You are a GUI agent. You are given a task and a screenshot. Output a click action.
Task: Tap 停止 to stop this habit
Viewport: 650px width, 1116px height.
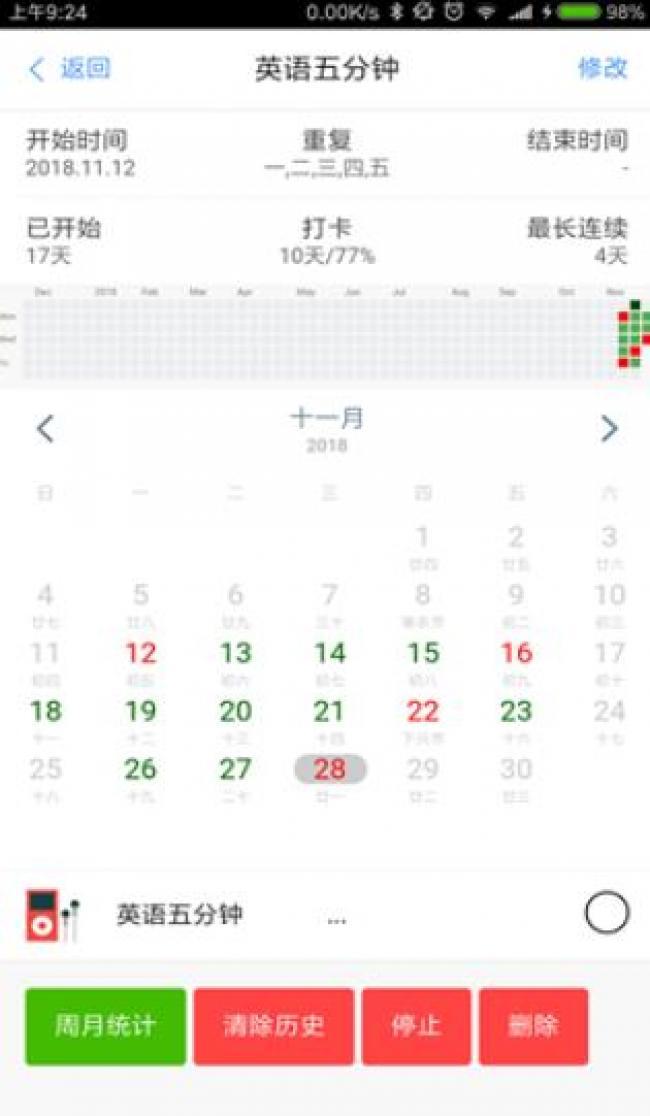(x=416, y=1026)
